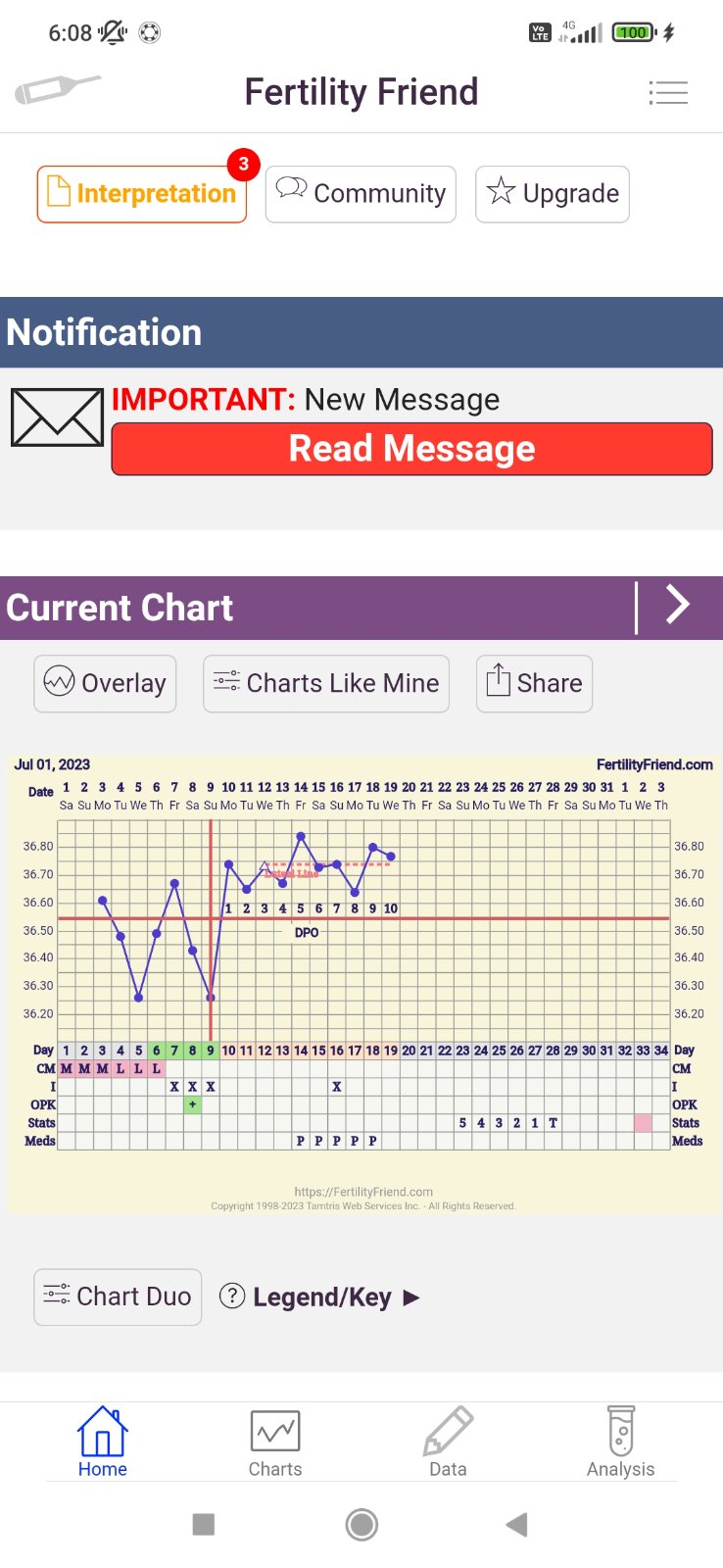Screen dimensions: 723x1568
Task: Open the fertility chart image
Action: click(x=361, y=980)
